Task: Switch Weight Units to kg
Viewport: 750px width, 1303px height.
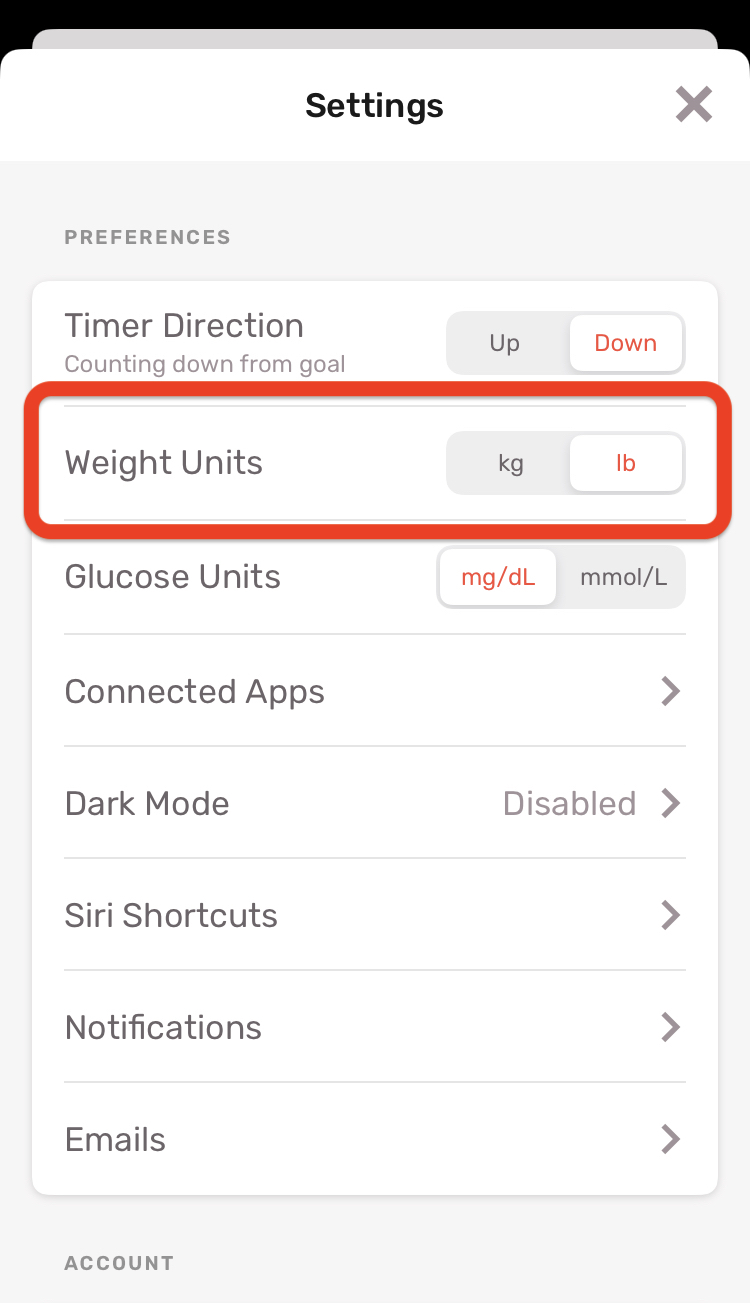Action: (510, 463)
